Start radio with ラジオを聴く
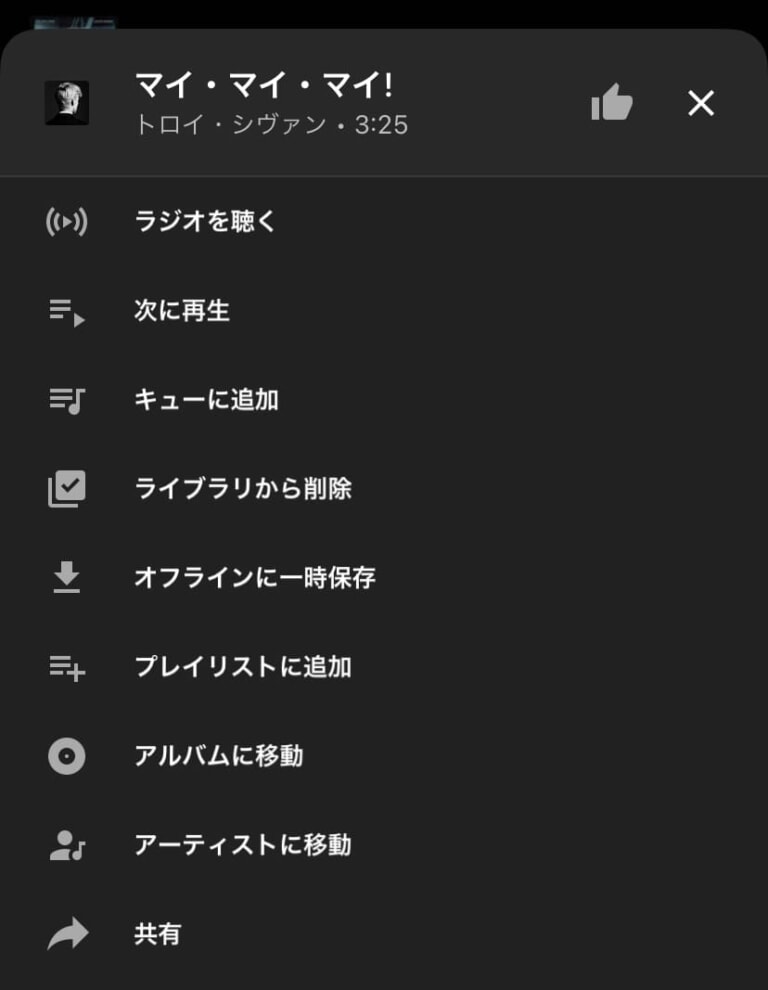Screen dimensions: 768x990 pos(205,222)
